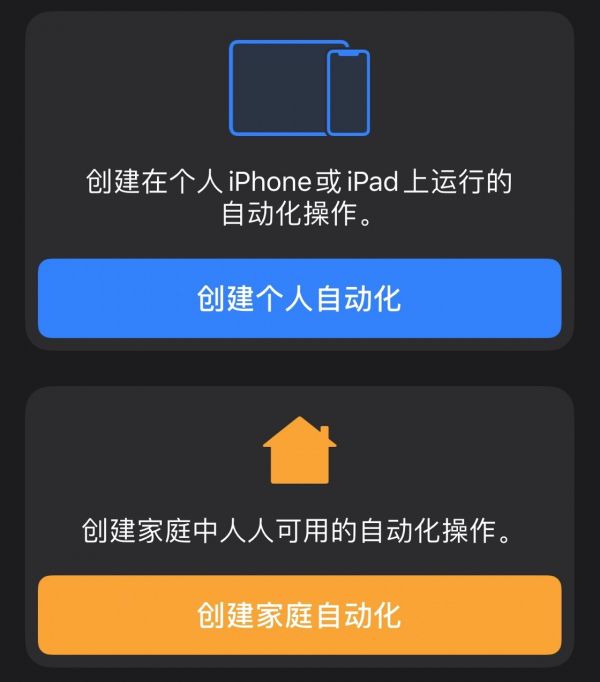The height and width of the screenshot is (682, 600).
Task: Tap the 创建个人自动化 button
Action: tap(299, 298)
